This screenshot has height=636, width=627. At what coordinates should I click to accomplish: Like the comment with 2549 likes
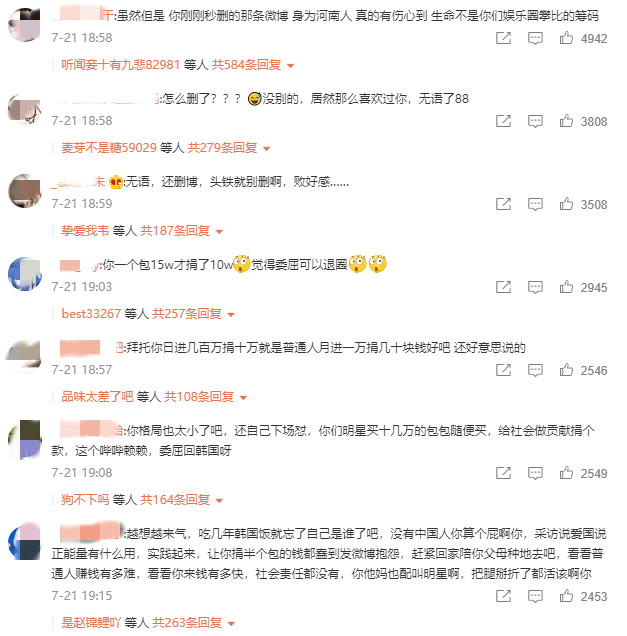coord(566,473)
